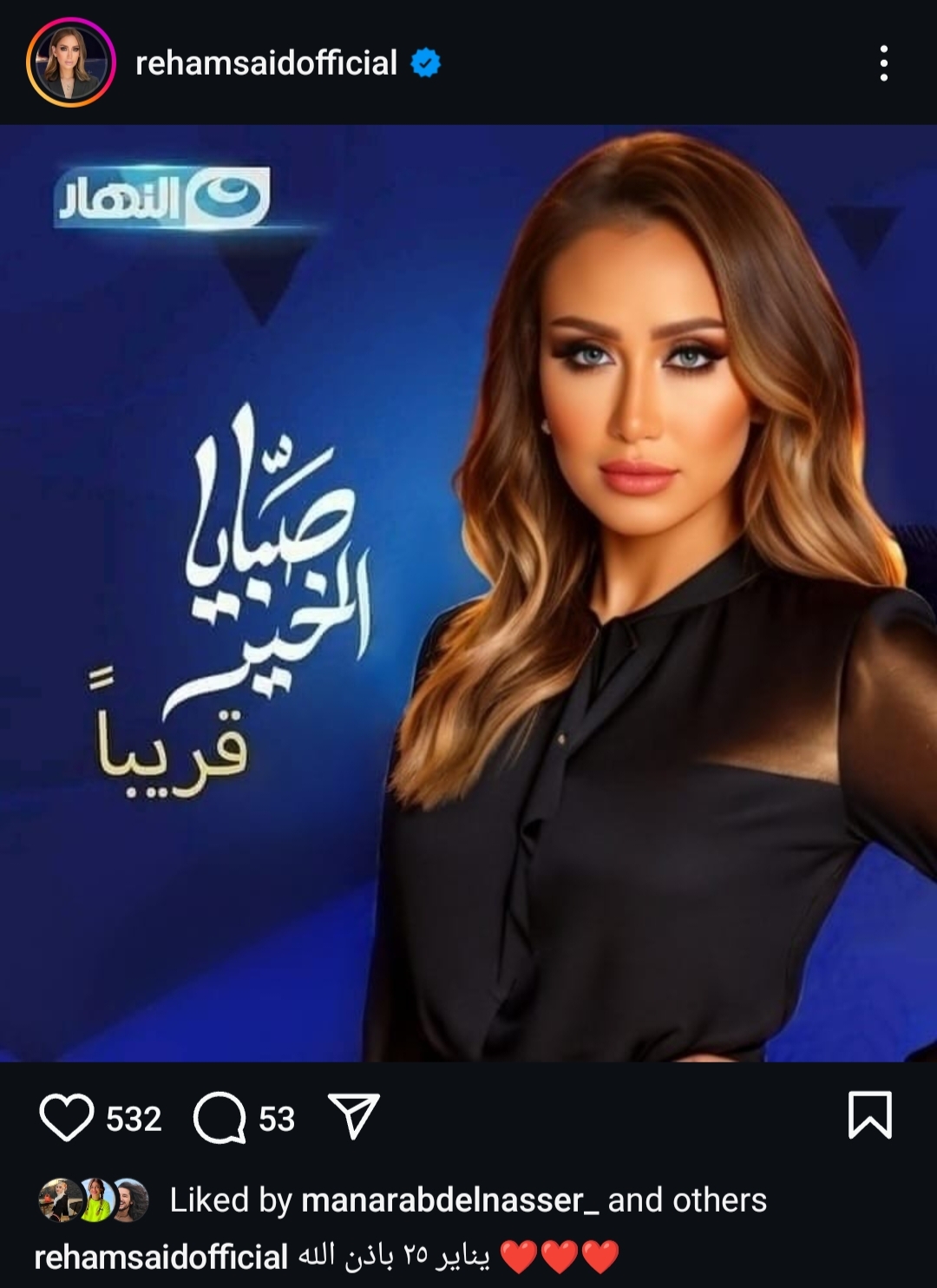
Task: Share this post via the paper plane icon
Action: 353,1116
